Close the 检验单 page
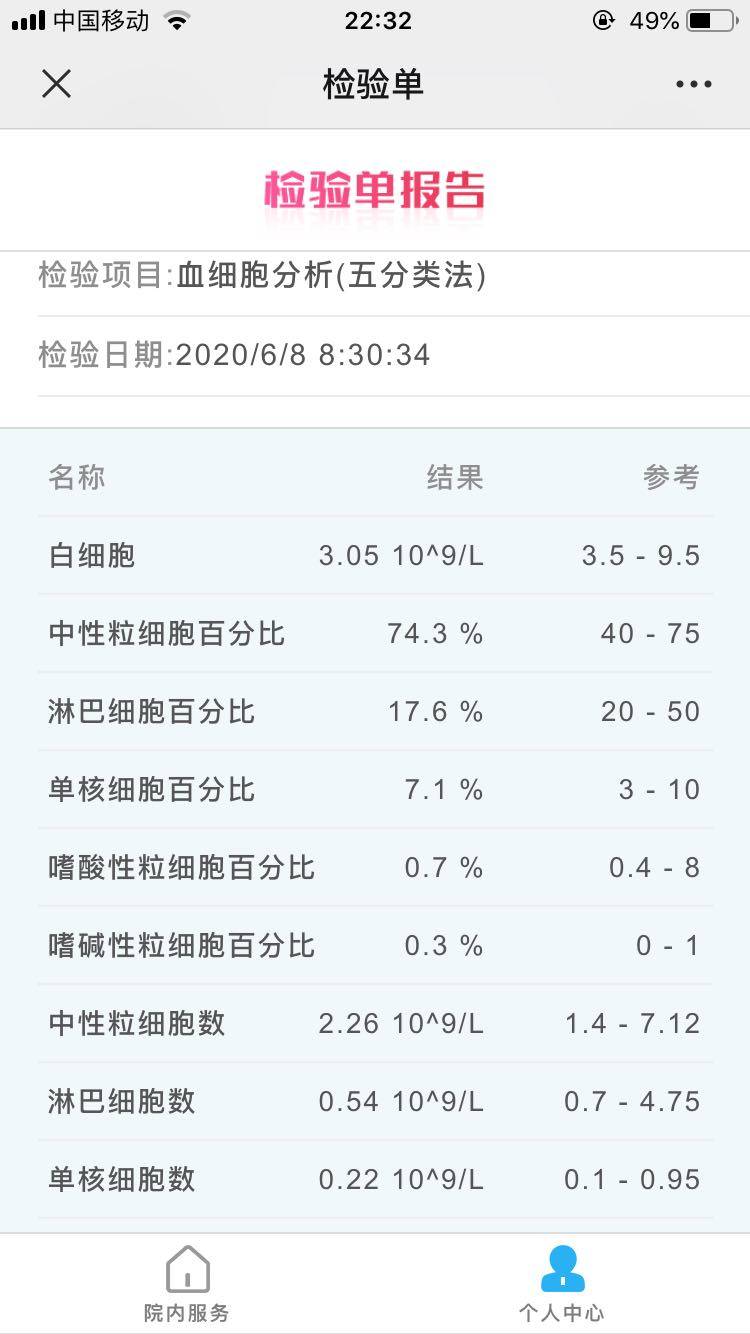 pos(56,84)
